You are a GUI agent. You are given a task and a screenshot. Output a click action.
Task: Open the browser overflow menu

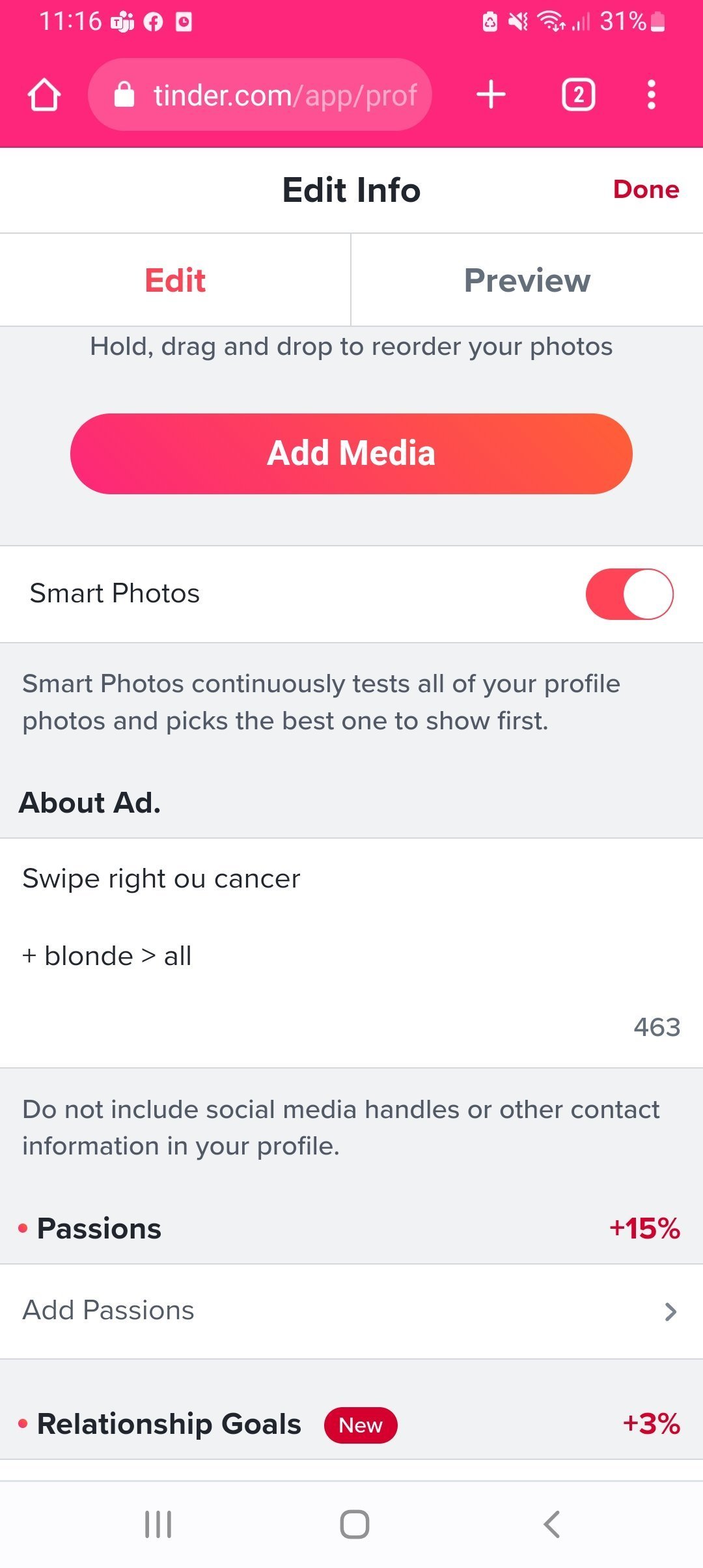coord(651,95)
